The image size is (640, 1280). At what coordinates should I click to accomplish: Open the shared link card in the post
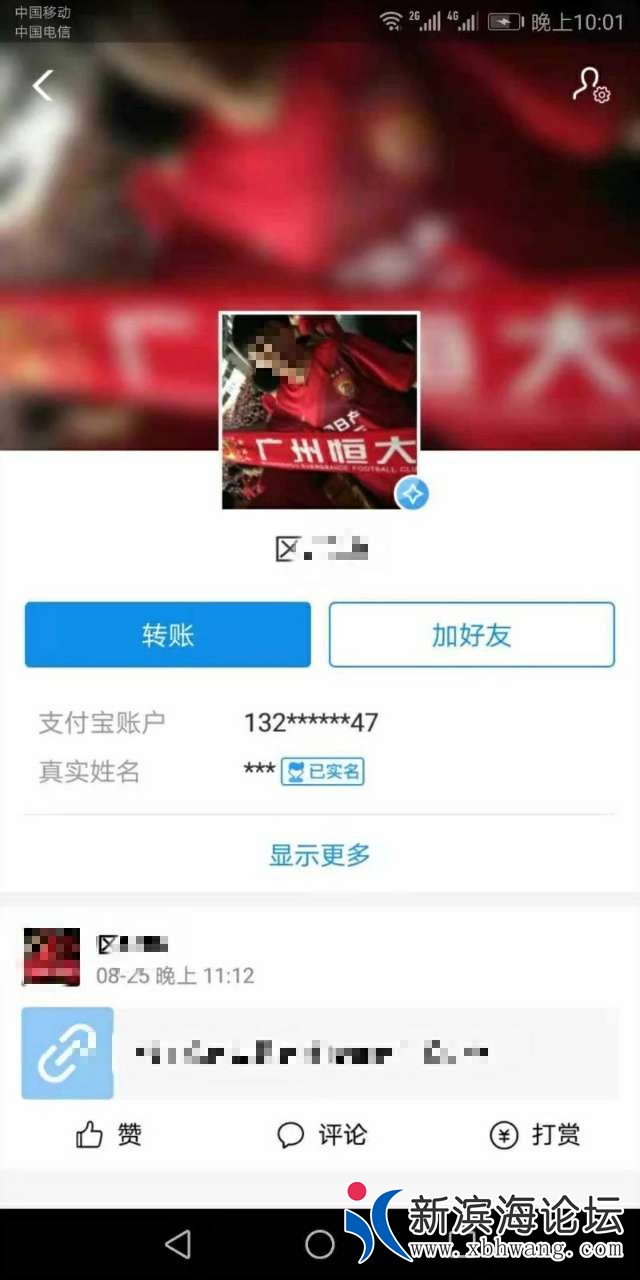coord(320,1053)
